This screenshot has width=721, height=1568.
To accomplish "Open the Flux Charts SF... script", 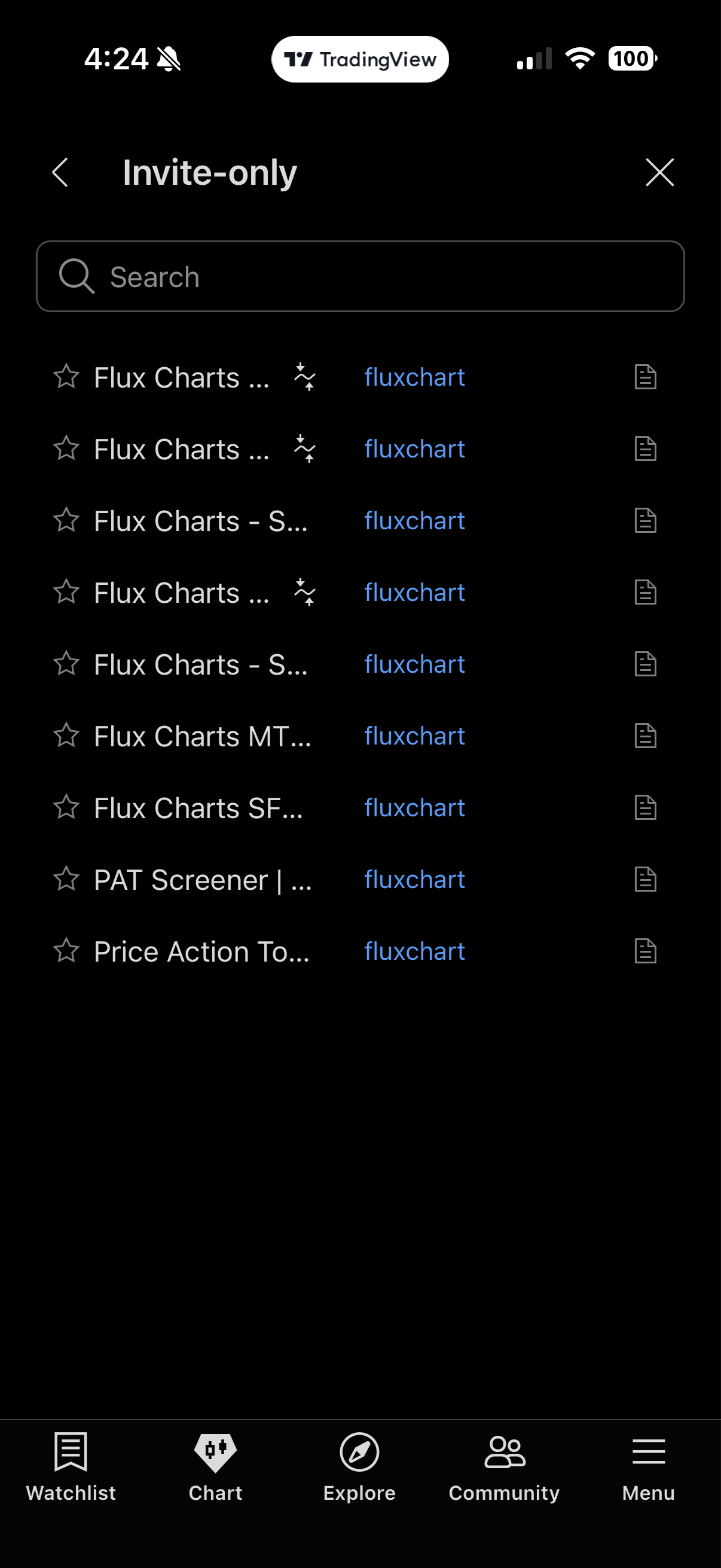I will (198, 808).
